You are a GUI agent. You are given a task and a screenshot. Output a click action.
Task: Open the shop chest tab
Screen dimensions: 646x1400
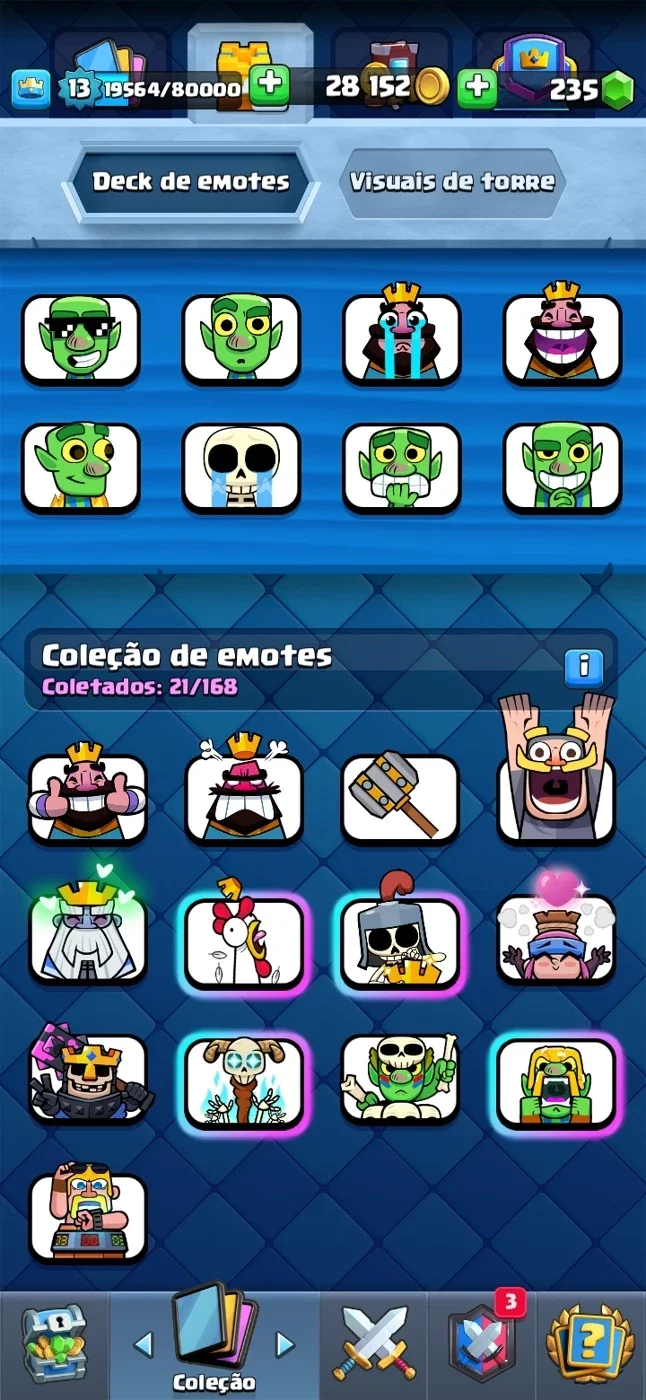(53, 1345)
